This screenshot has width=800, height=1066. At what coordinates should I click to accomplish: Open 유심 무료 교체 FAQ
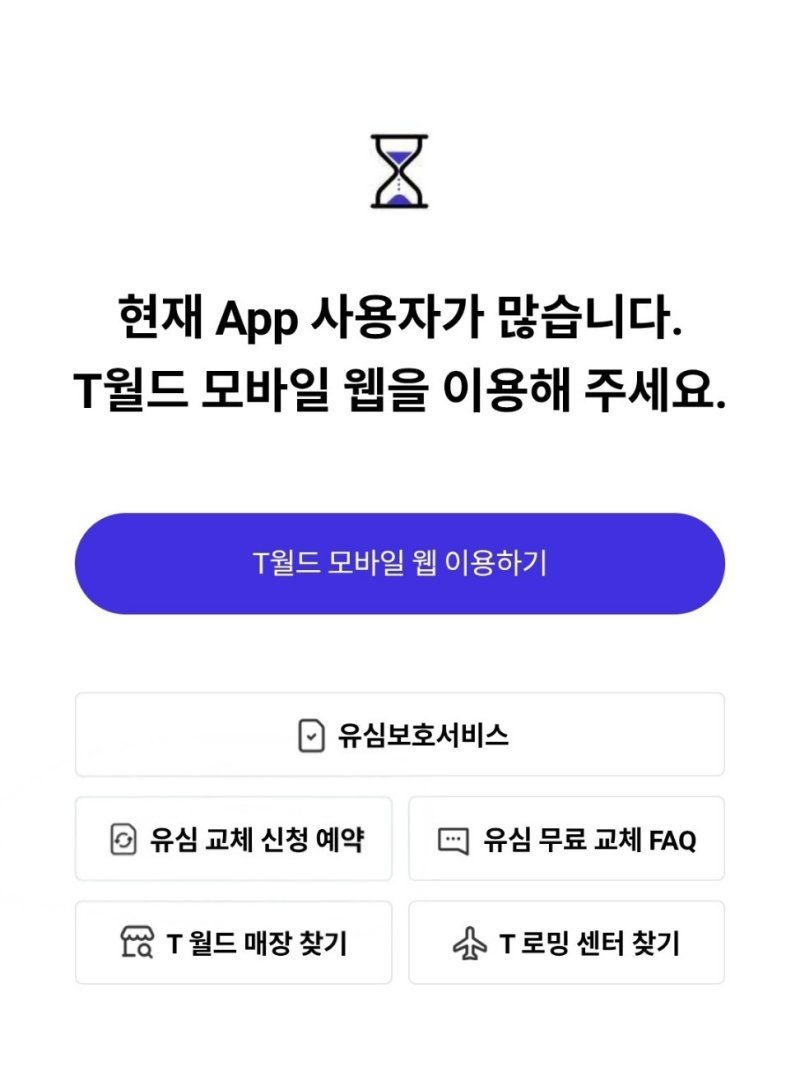click(x=566, y=839)
